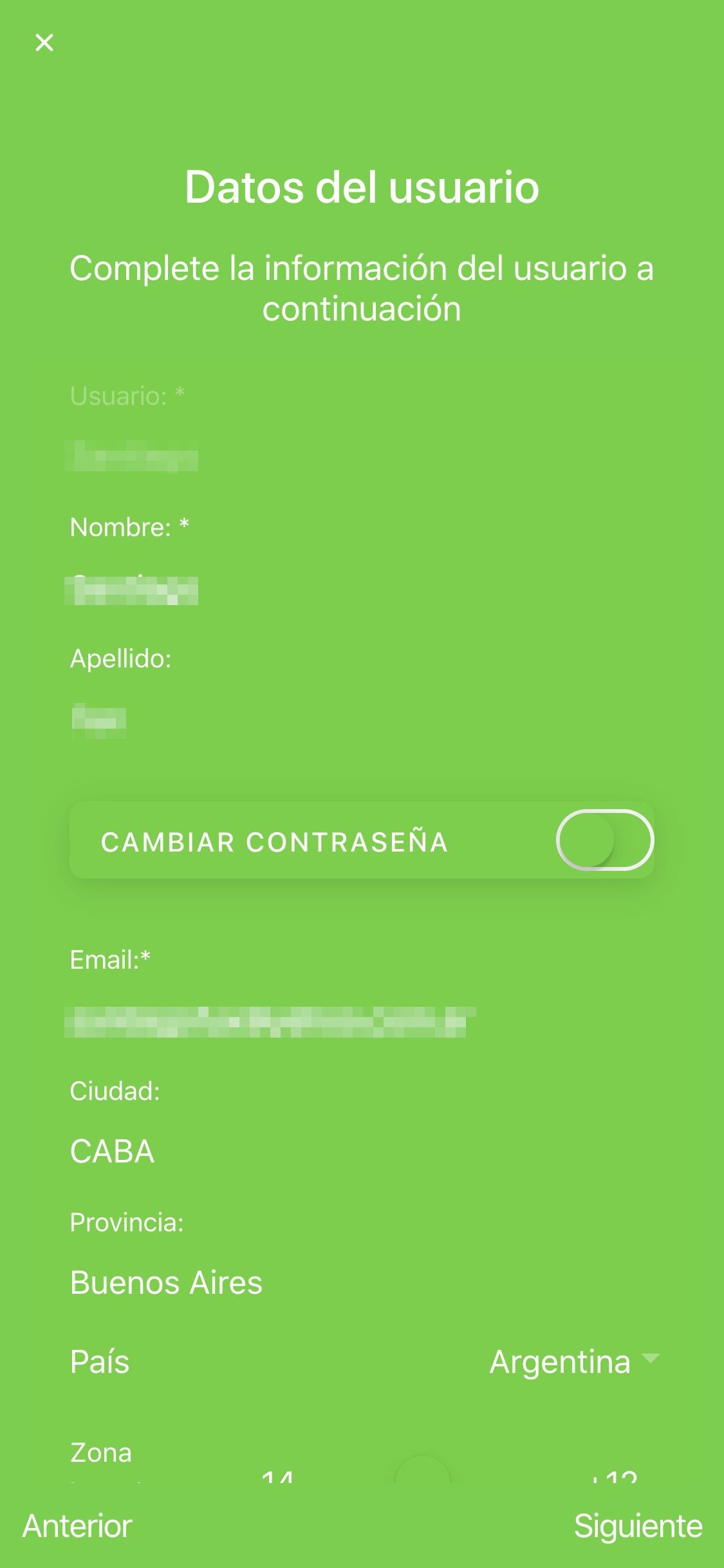Continue with Siguiente
The image size is (724, 1568).
pyautogui.click(x=638, y=1526)
